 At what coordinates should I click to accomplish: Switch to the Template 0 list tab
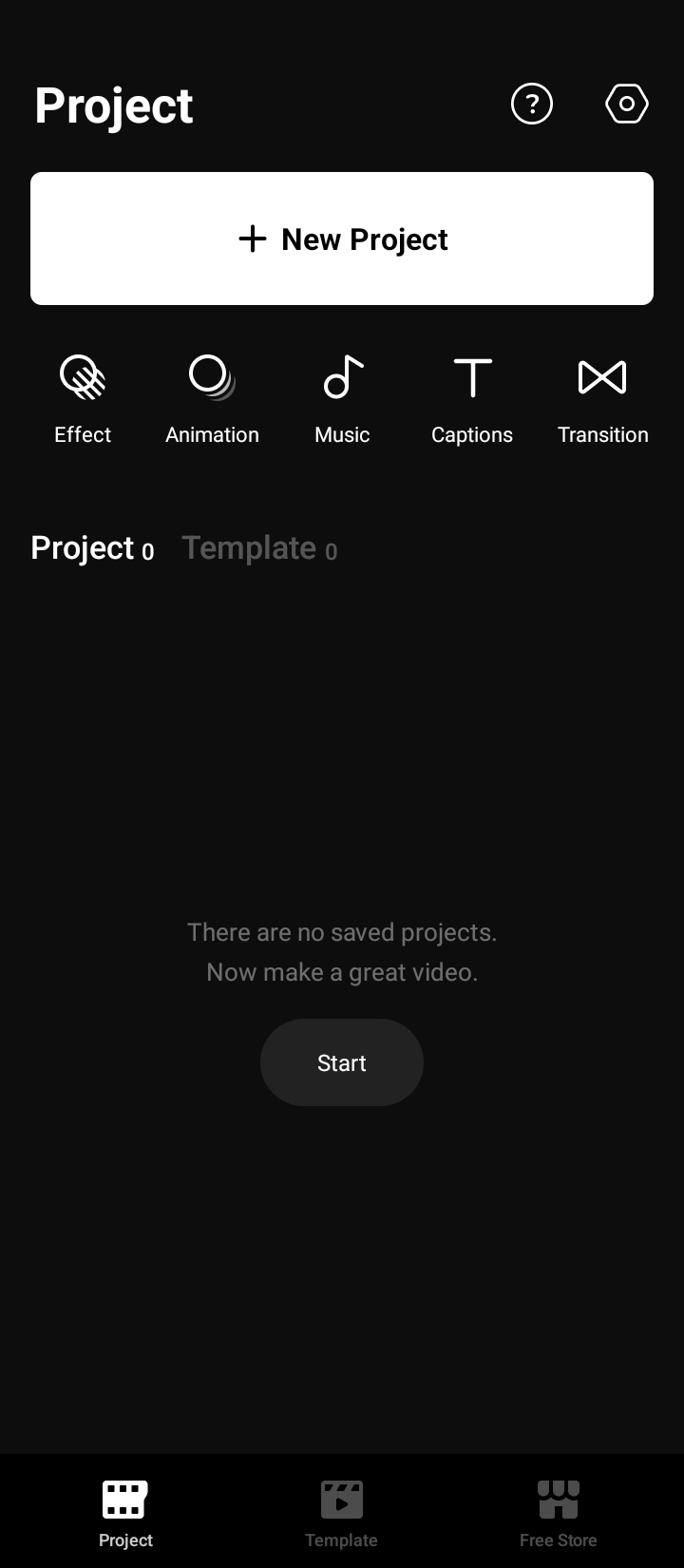(x=259, y=548)
